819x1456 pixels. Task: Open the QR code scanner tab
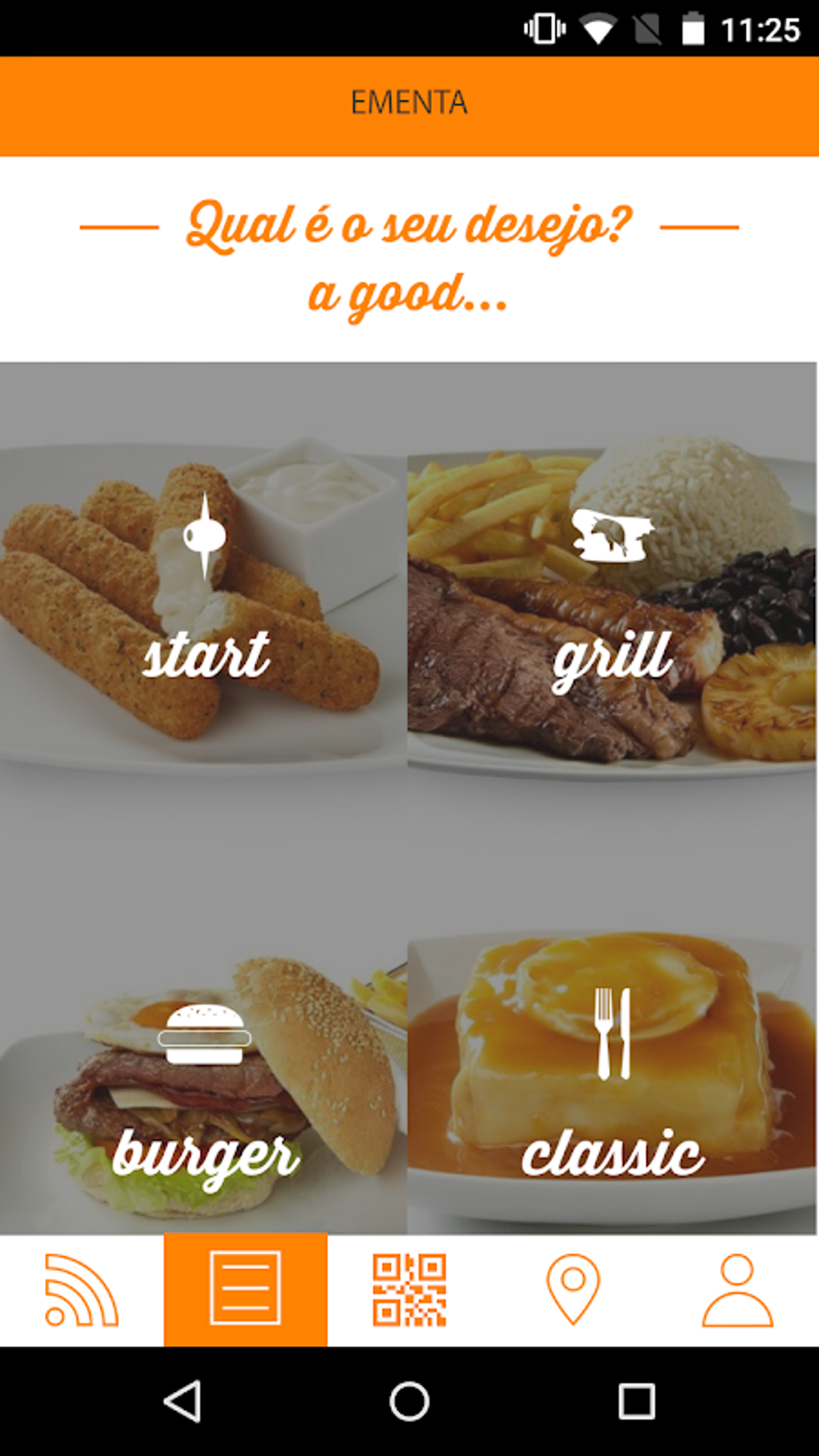pos(409,1290)
